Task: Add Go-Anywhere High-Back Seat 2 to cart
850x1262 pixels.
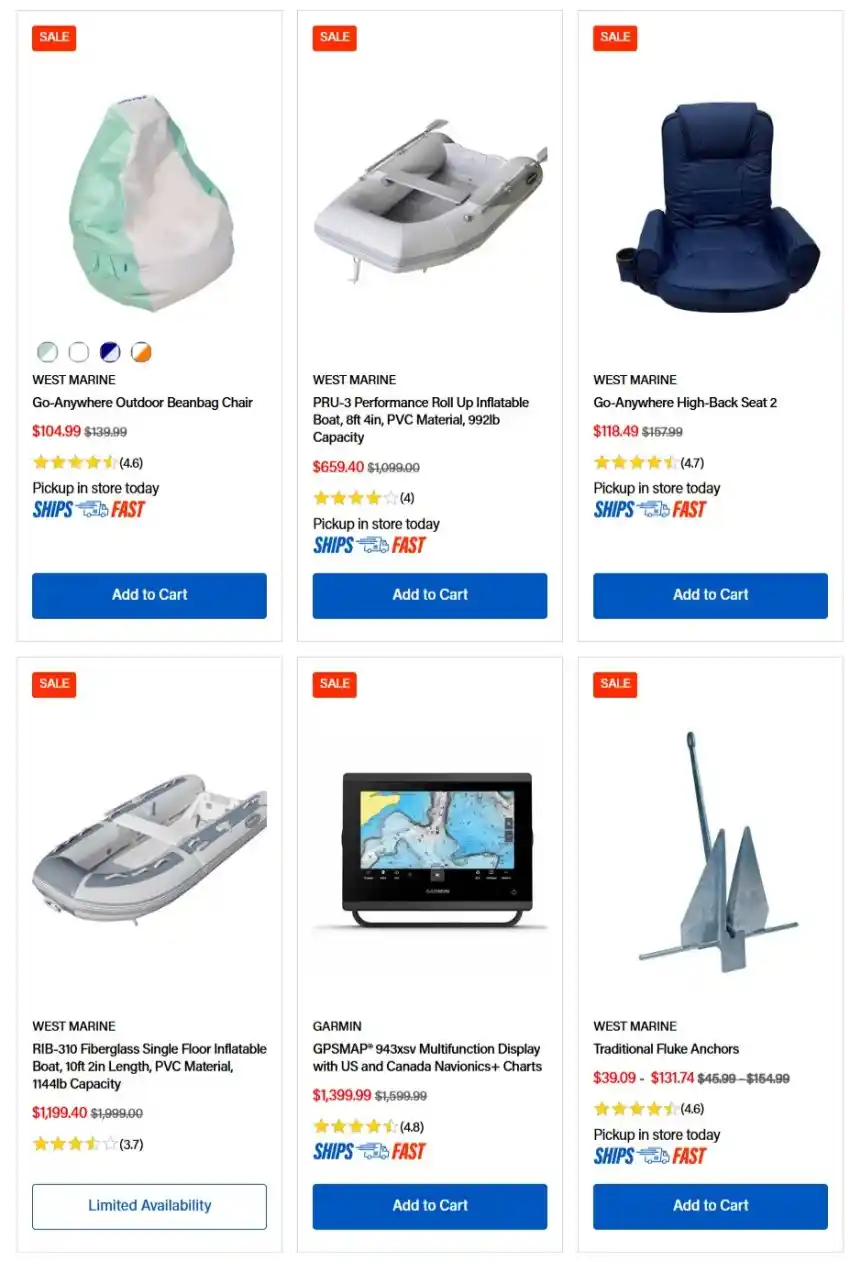Action: click(710, 595)
